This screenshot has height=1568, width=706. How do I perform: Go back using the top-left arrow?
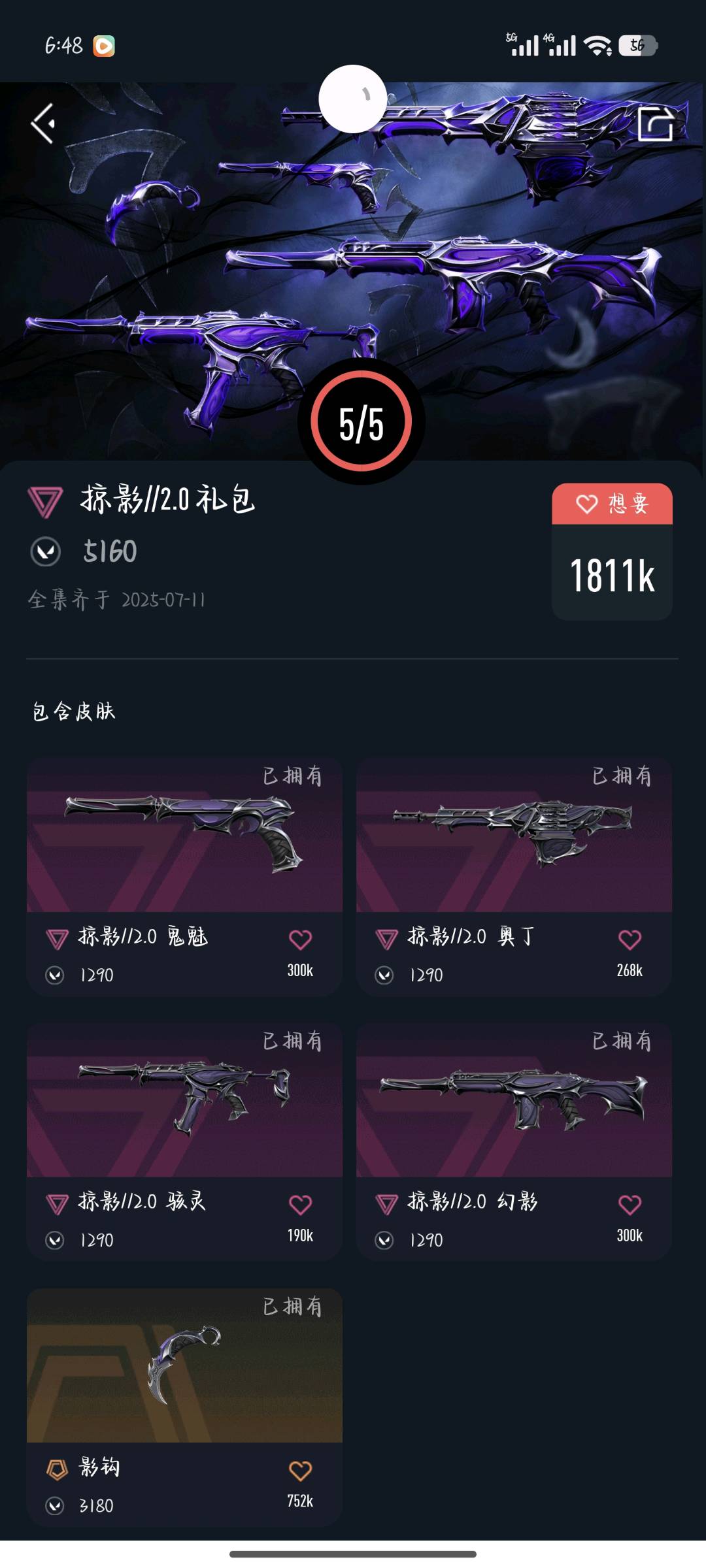(43, 123)
